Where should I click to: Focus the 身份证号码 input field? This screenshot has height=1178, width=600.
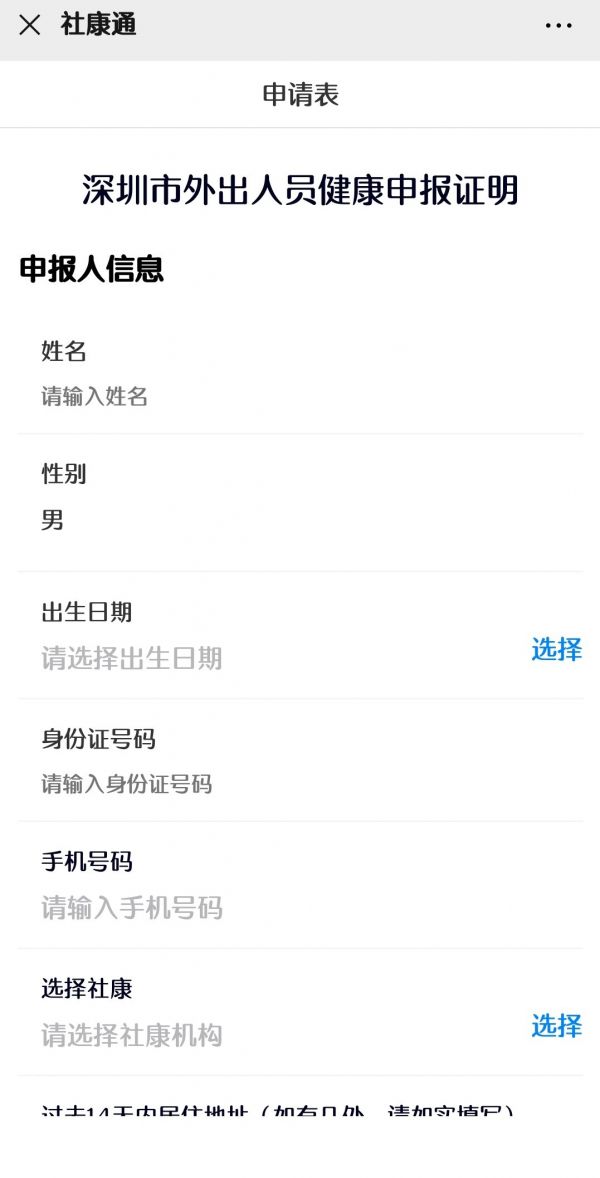[x=300, y=784]
